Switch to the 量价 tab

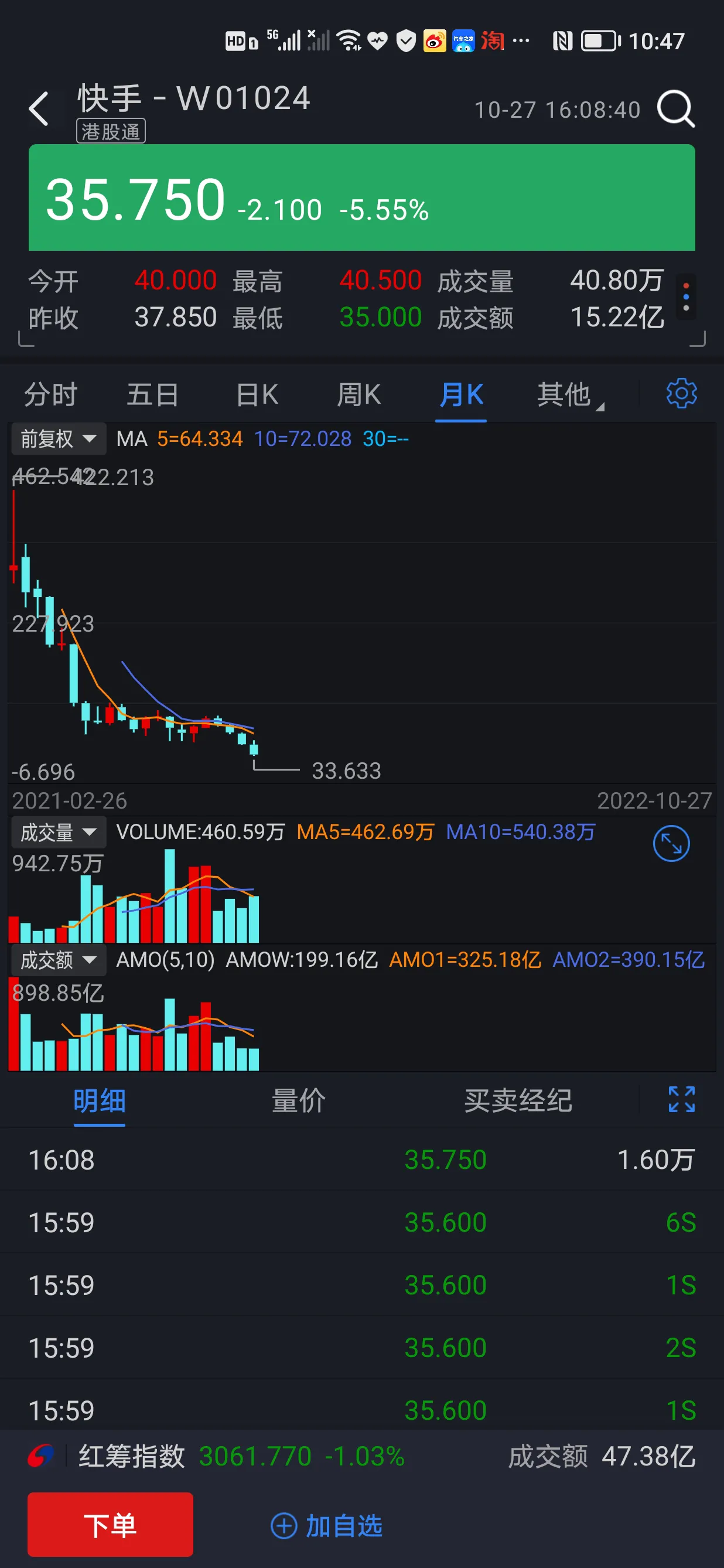click(x=299, y=1100)
